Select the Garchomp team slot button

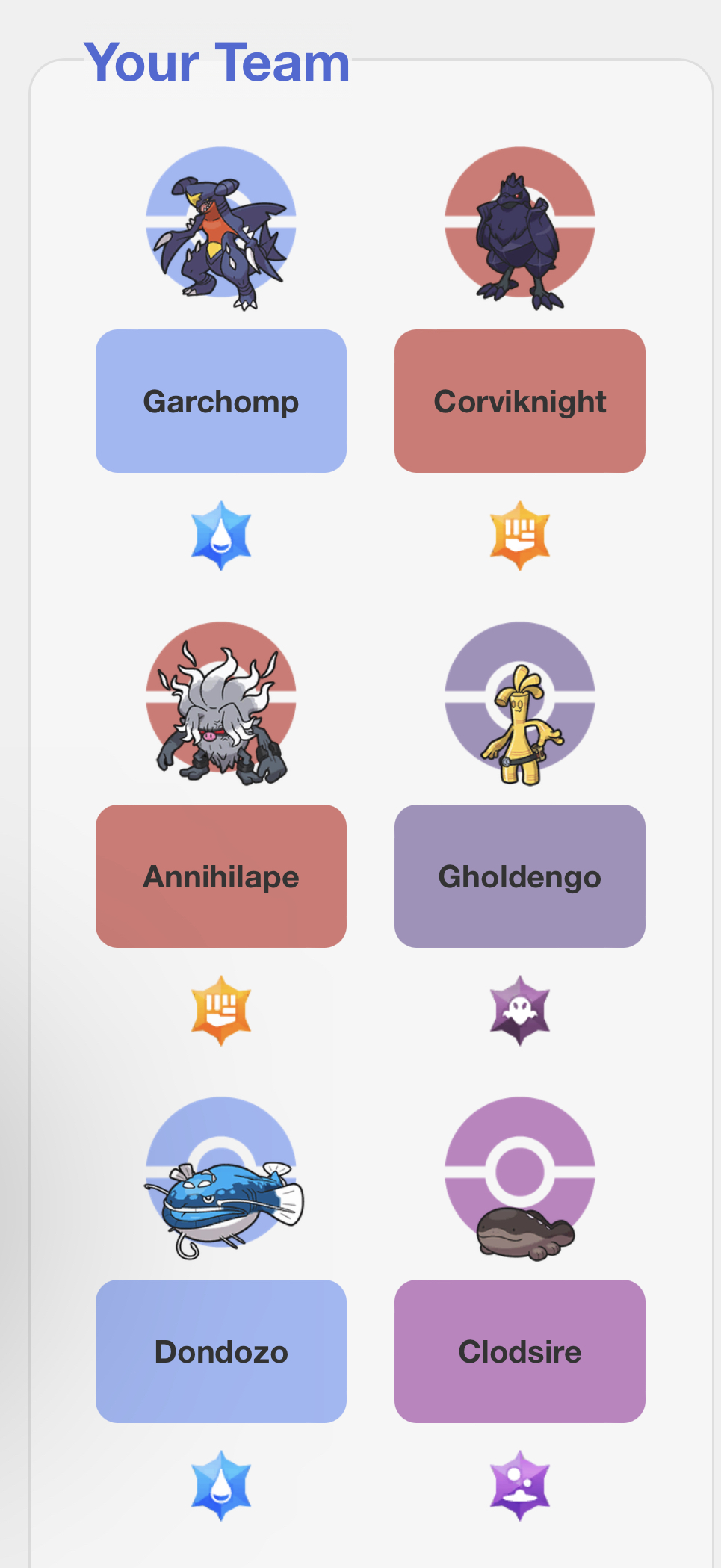(220, 401)
